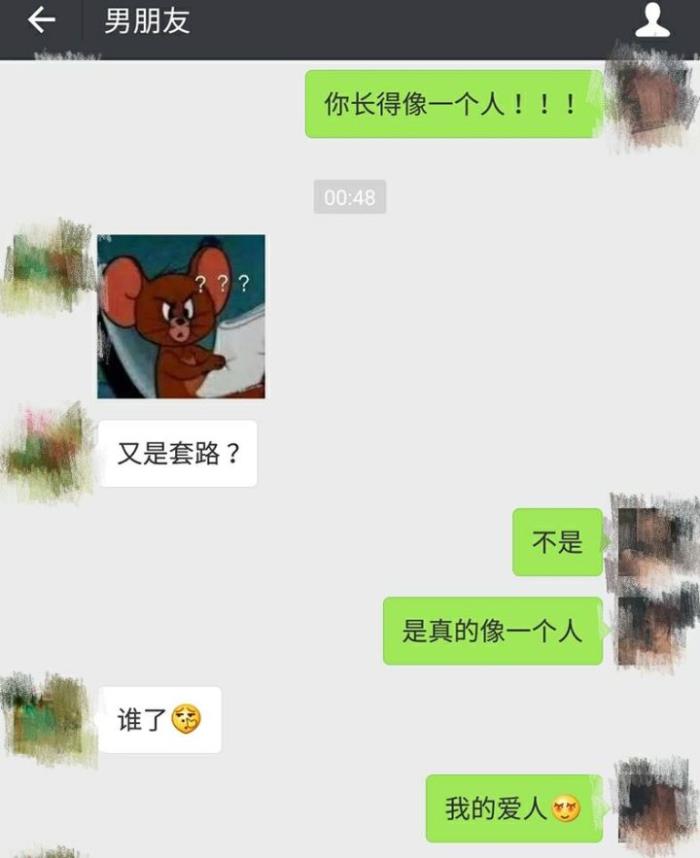Open chat info profile icon
Screen dimensions: 700x858
[x=653, y=20]
